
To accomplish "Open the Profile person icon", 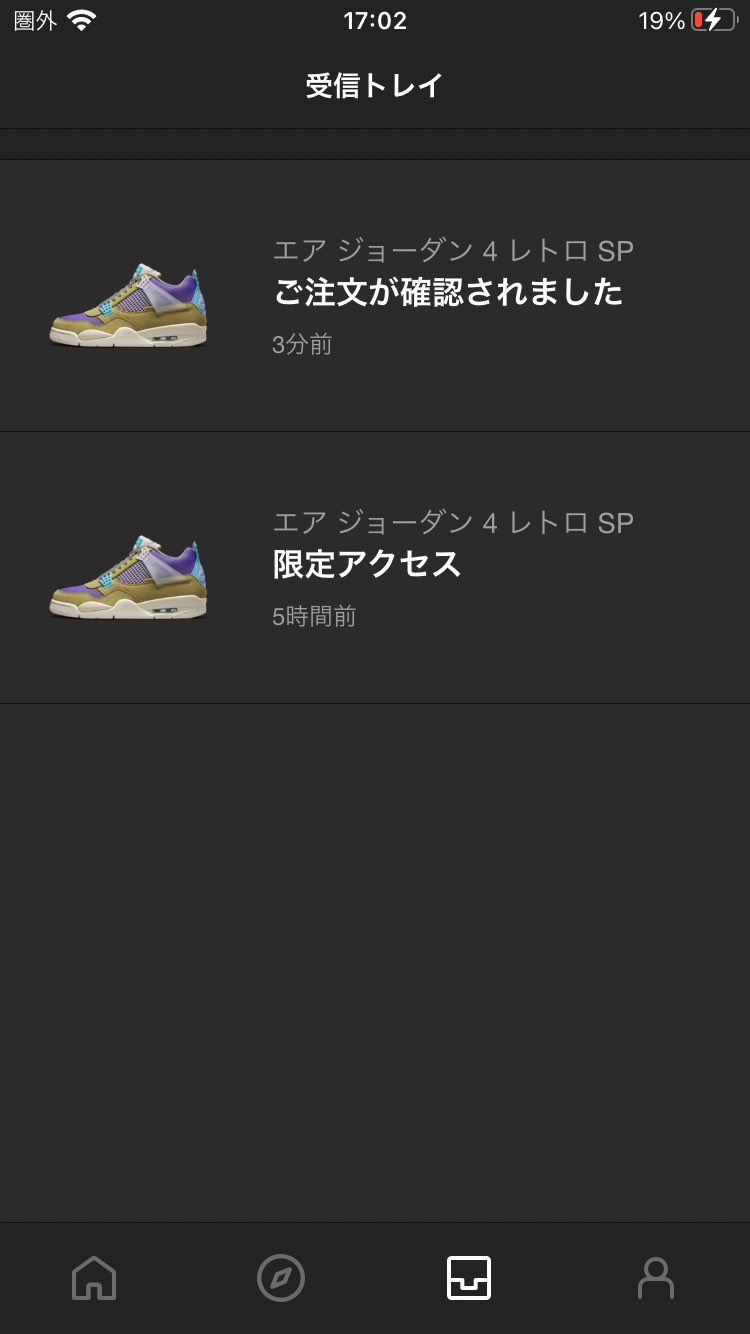I will [656, 1277].
